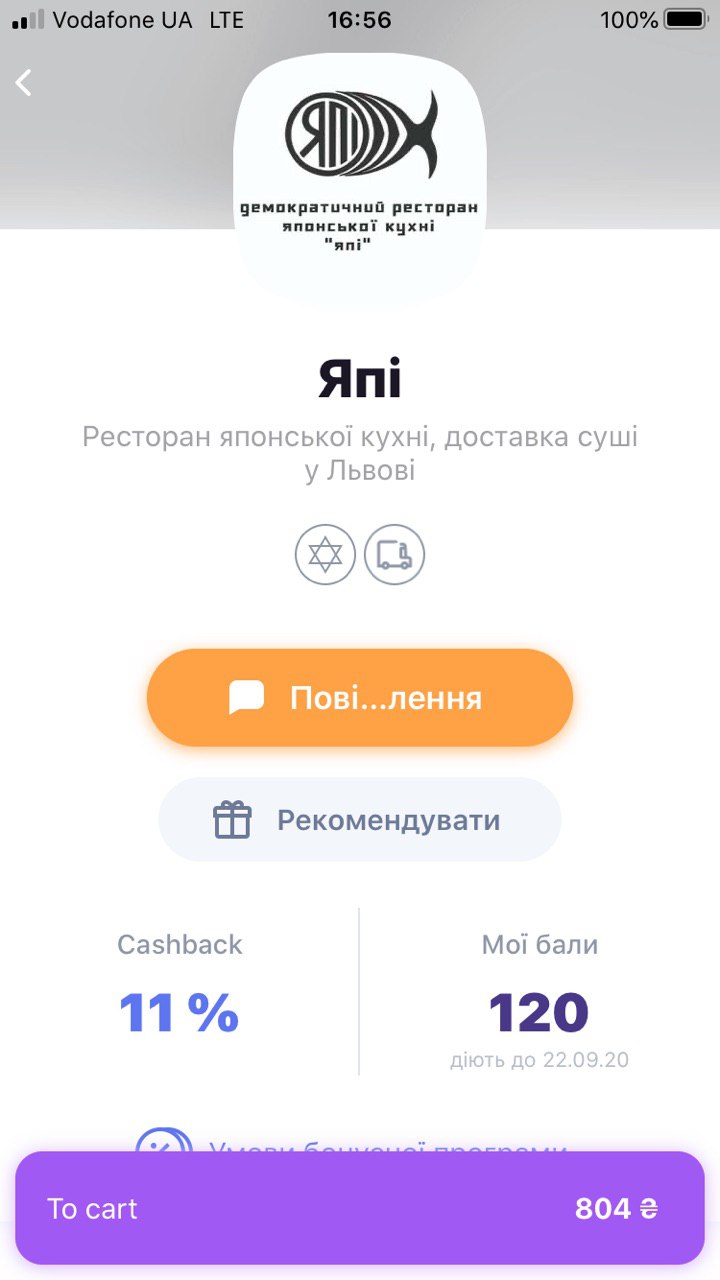Go back using the top arrow
Image resolution: width=720 pixels, height=1280 pixels.
point(25,83)
